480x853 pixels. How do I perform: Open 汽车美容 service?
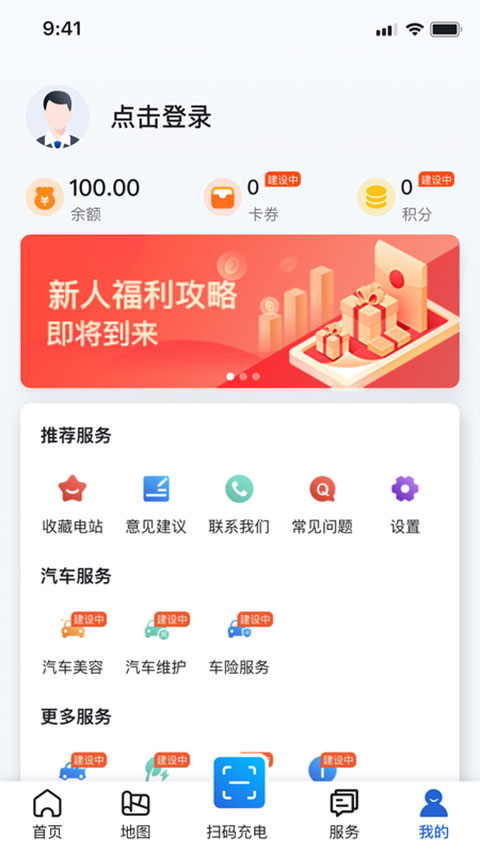tap(73, 644)
